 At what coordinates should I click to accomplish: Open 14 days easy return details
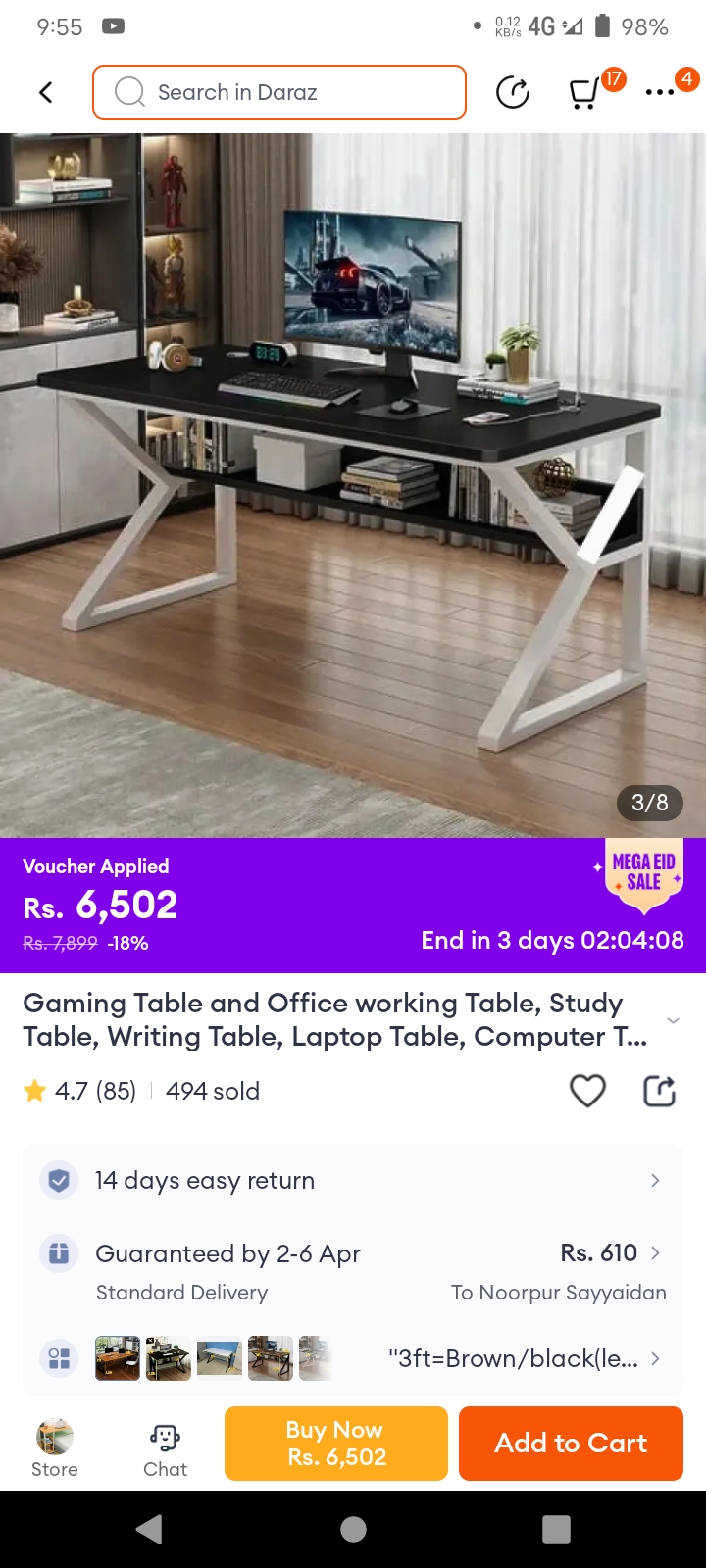tap(353, 1180)
